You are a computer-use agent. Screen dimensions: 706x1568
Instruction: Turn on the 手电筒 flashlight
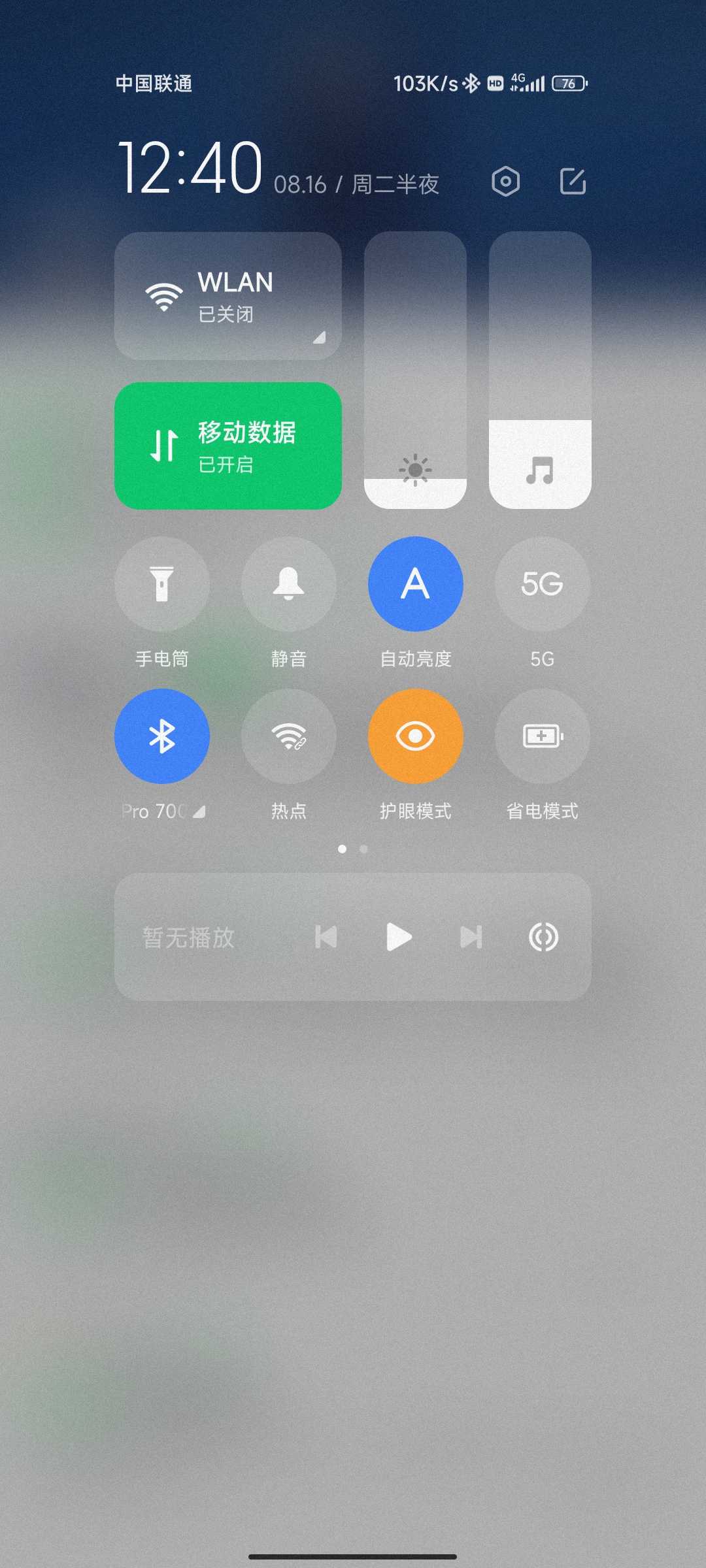click(162, 584)
